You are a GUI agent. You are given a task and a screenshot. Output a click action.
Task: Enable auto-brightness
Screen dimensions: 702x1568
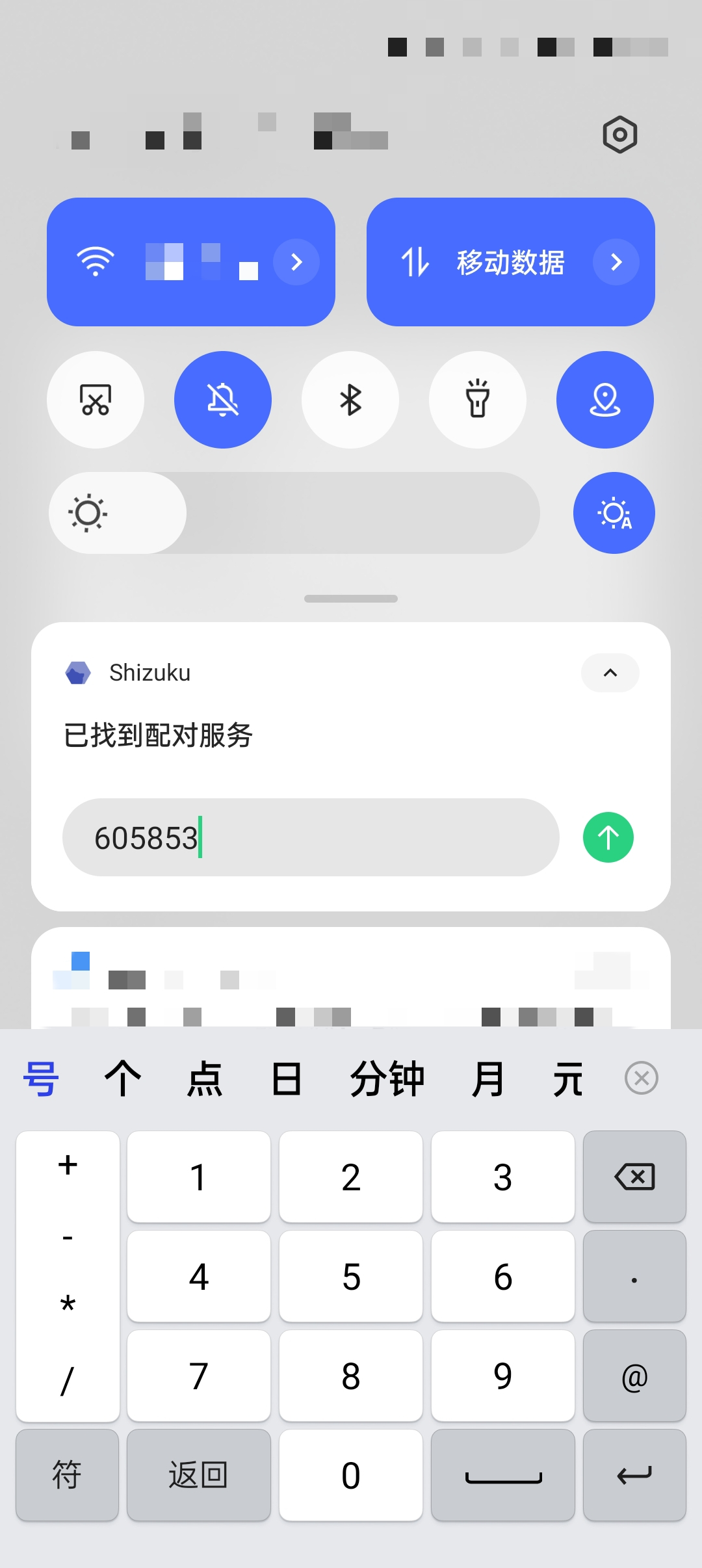point(614,512)
